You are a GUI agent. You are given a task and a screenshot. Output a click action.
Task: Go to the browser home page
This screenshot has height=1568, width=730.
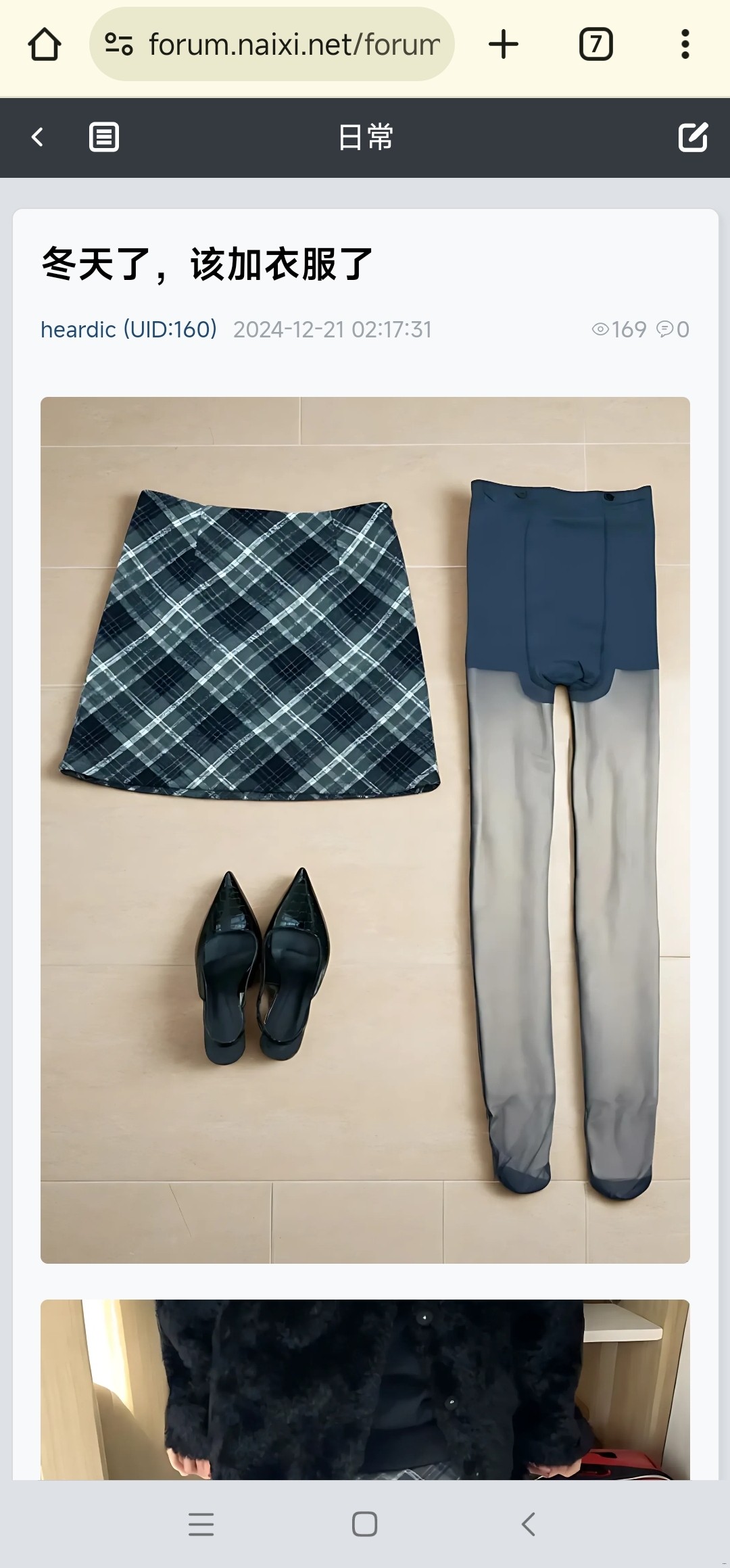pyautogui.click(x=45, y=45)
